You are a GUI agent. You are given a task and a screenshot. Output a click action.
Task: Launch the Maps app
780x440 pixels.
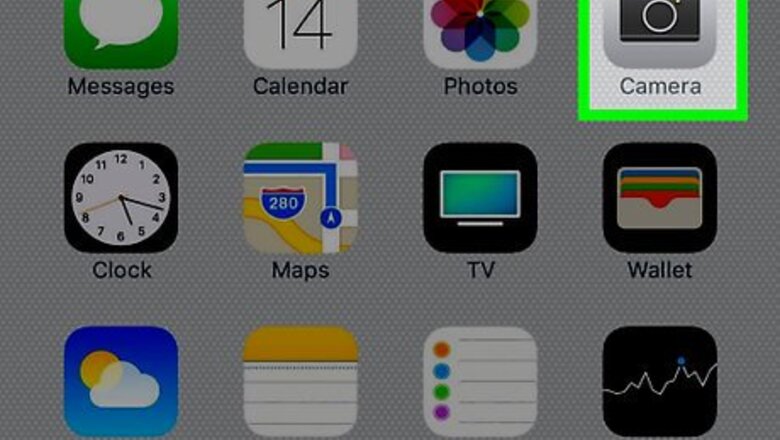[300, 197]
